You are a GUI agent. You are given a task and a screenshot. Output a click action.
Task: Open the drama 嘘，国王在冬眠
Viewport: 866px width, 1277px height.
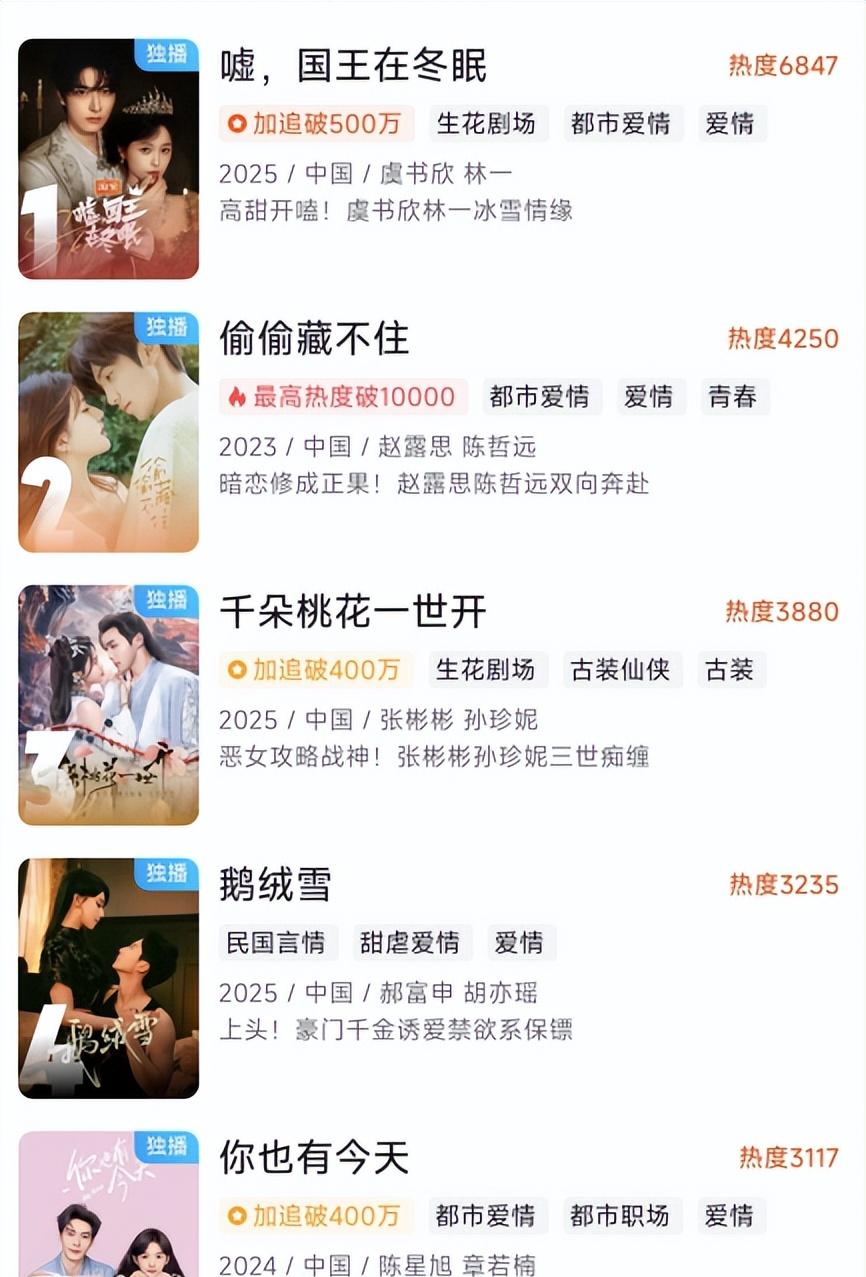click(353, 66)
